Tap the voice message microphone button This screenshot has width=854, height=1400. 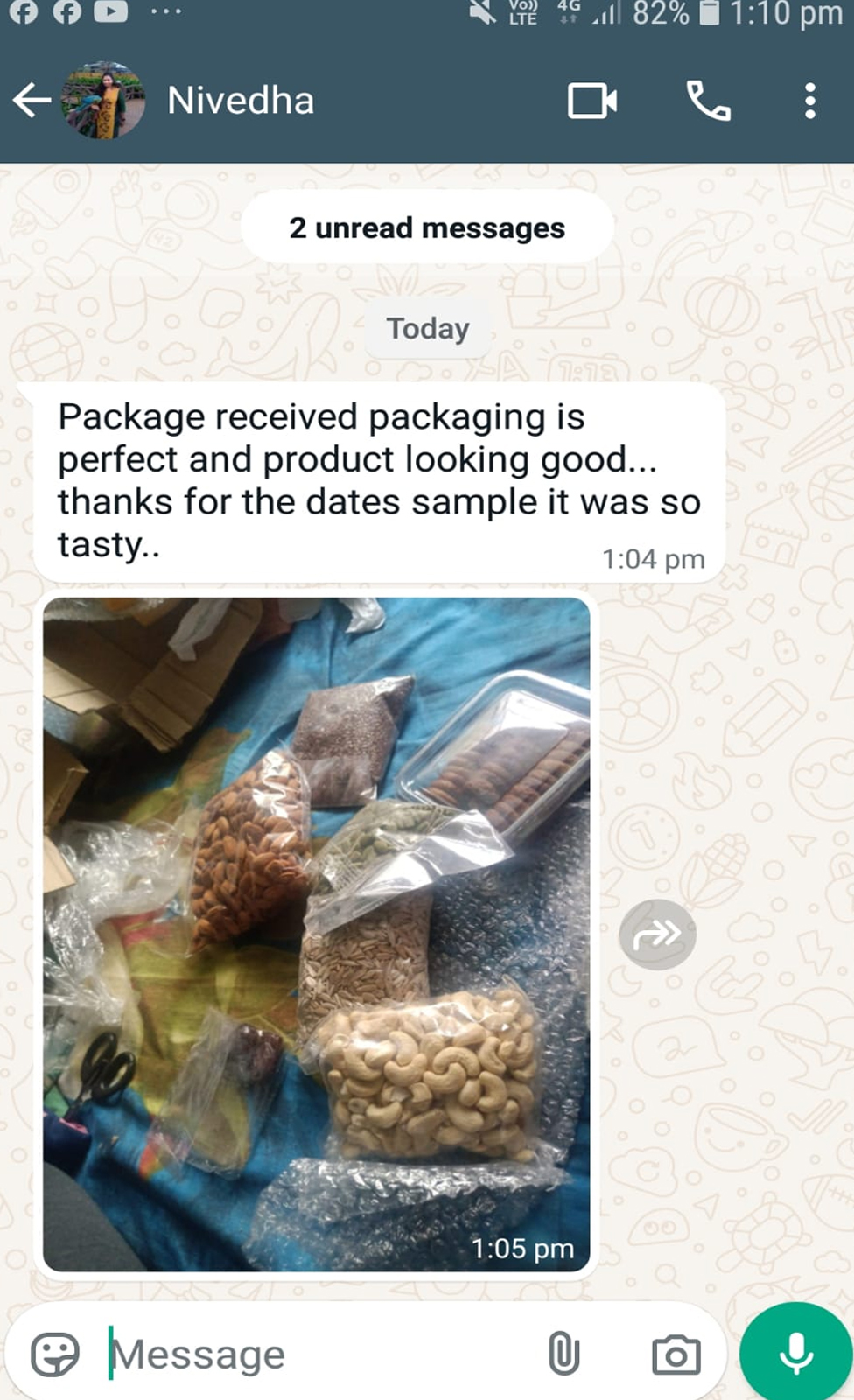click(x=795, y=1352)
